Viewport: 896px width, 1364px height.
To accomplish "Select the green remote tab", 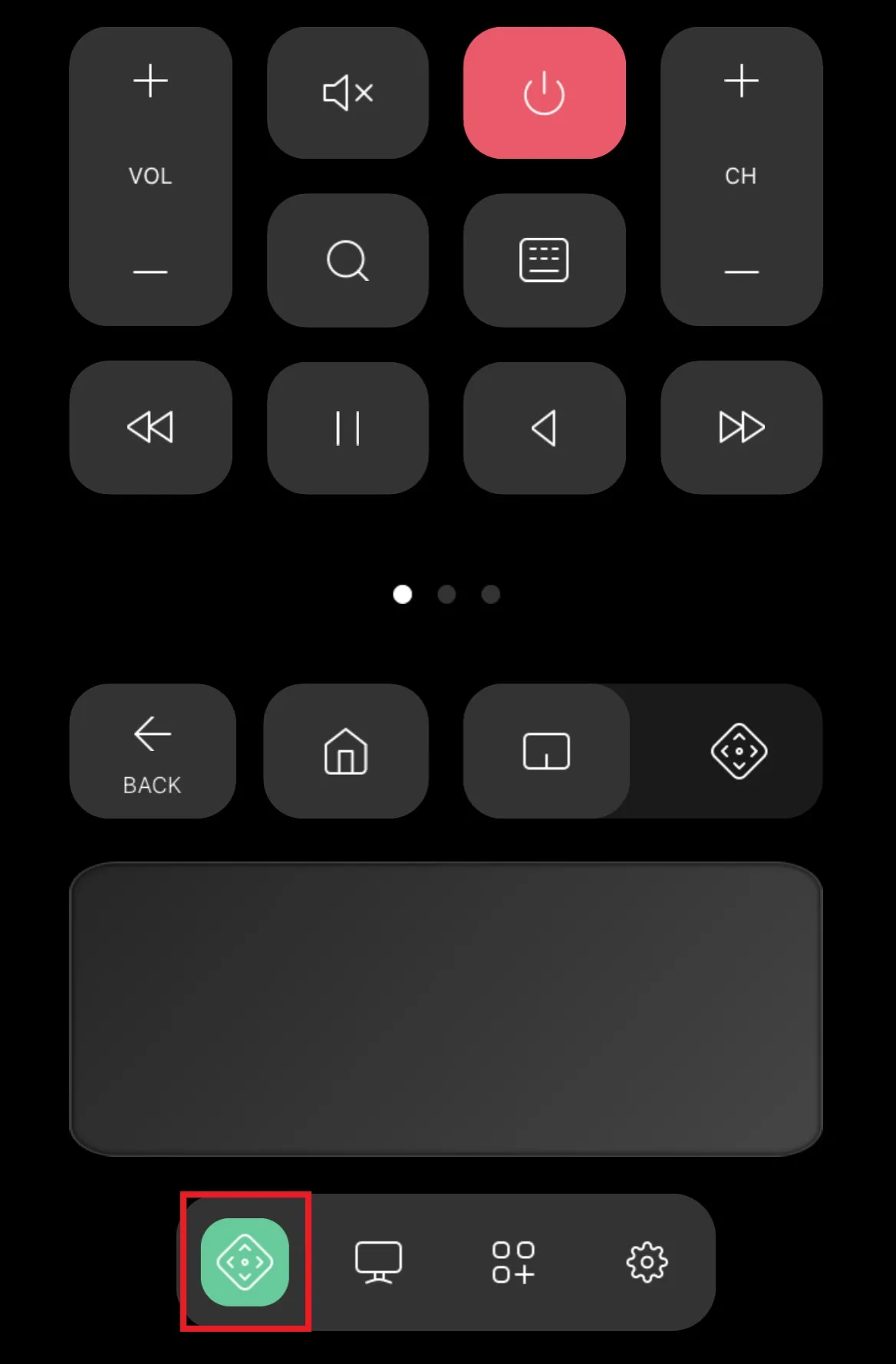I will point(245,1262).
